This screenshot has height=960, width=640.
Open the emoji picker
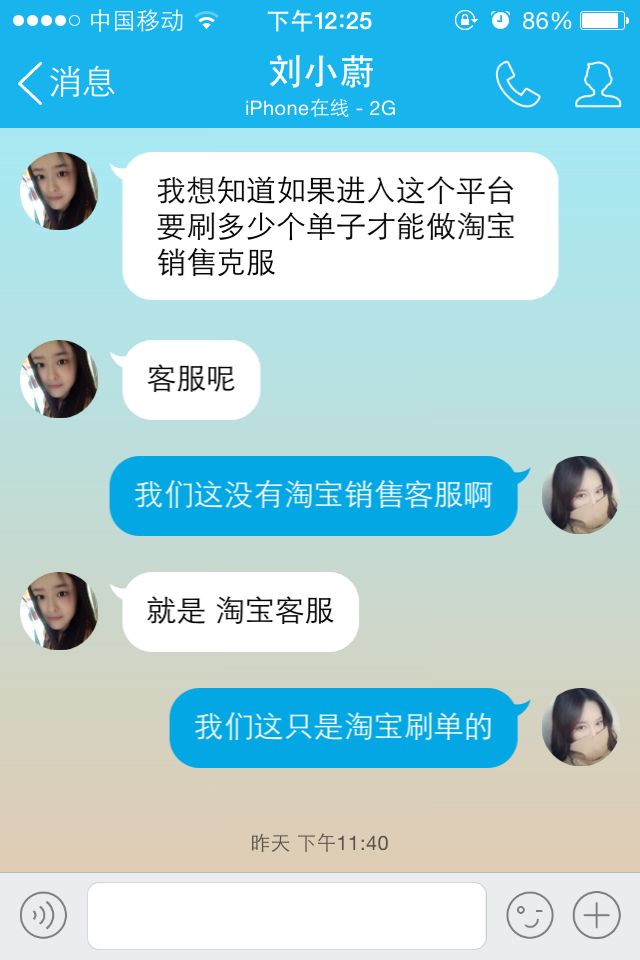529,915
